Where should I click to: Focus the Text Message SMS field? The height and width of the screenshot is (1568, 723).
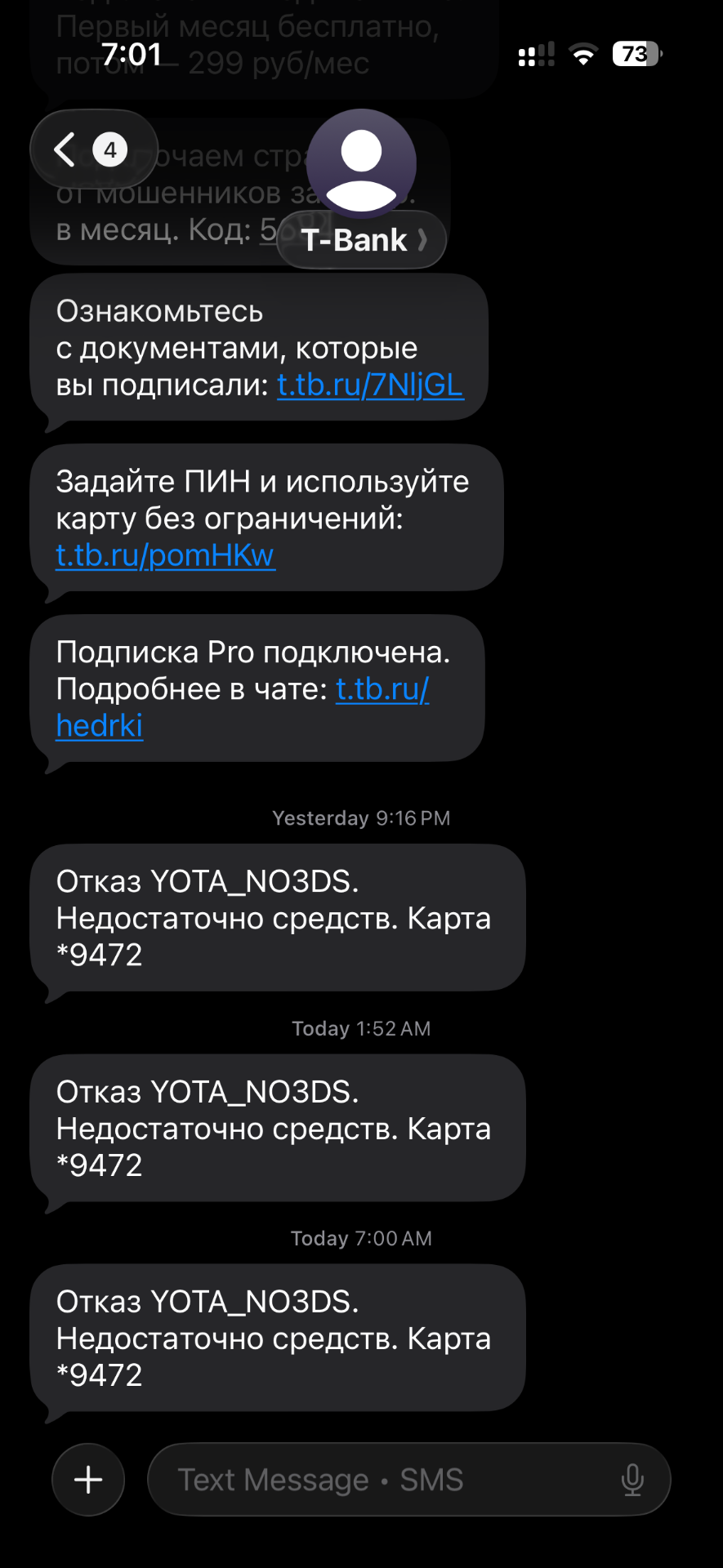point(384,1479)
